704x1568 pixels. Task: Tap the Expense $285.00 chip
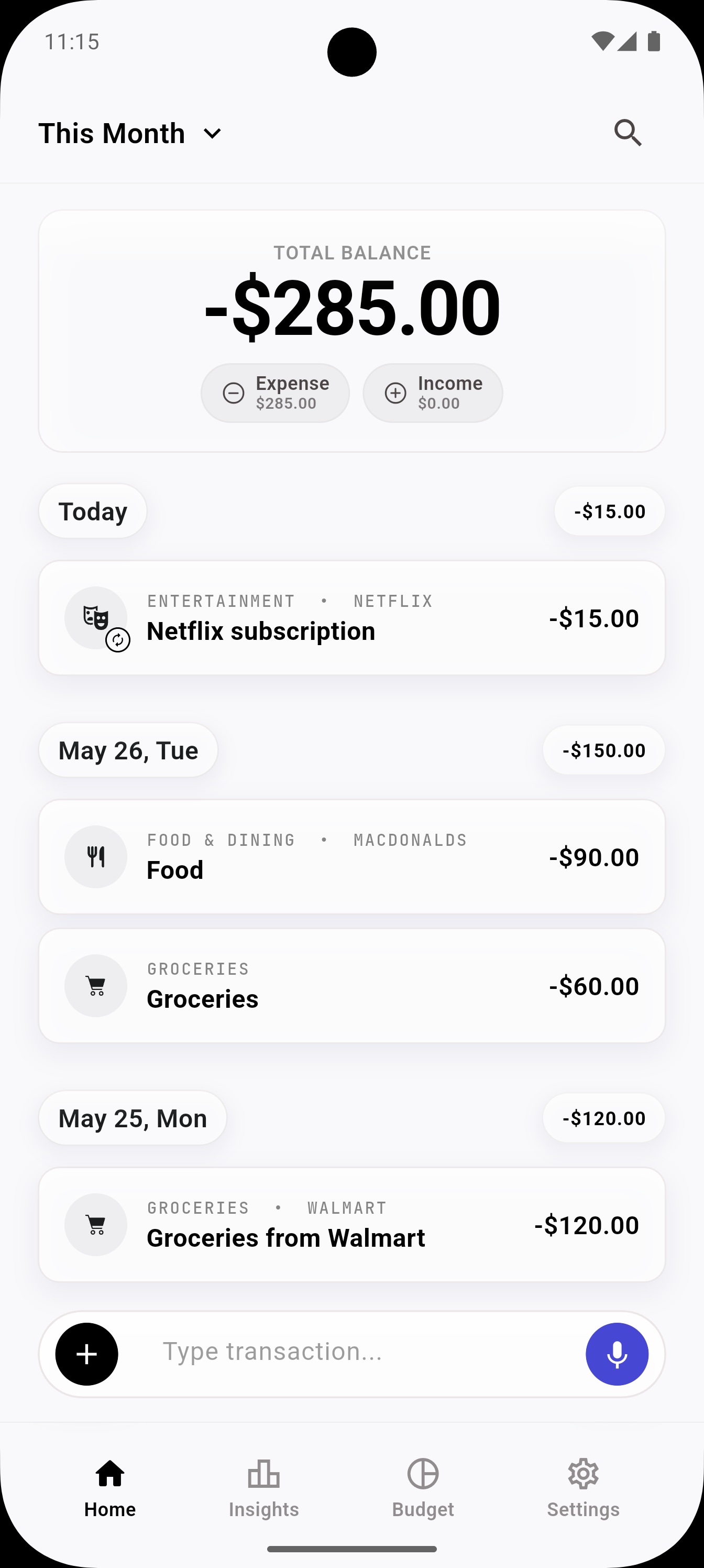(x=275, y=393)
